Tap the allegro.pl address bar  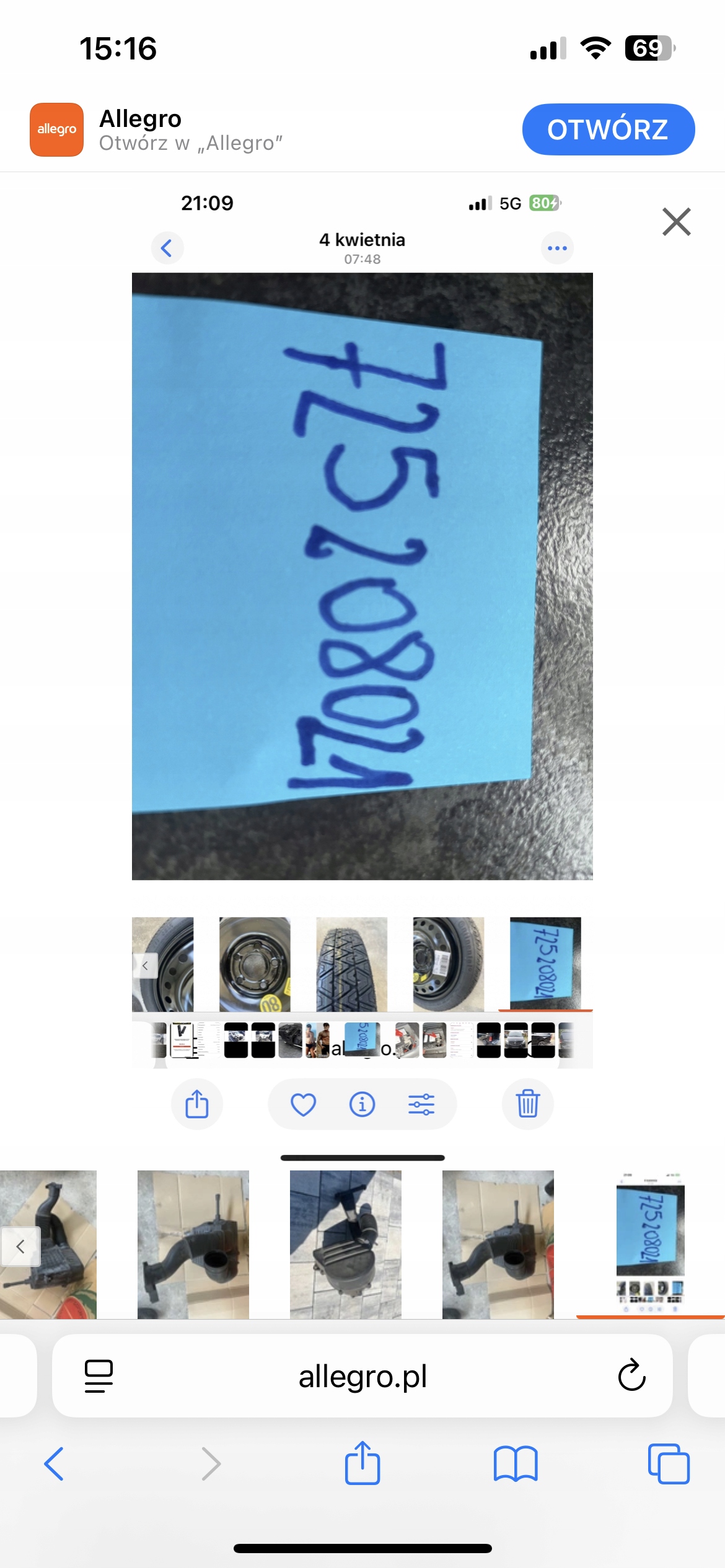coord(362,1376)
